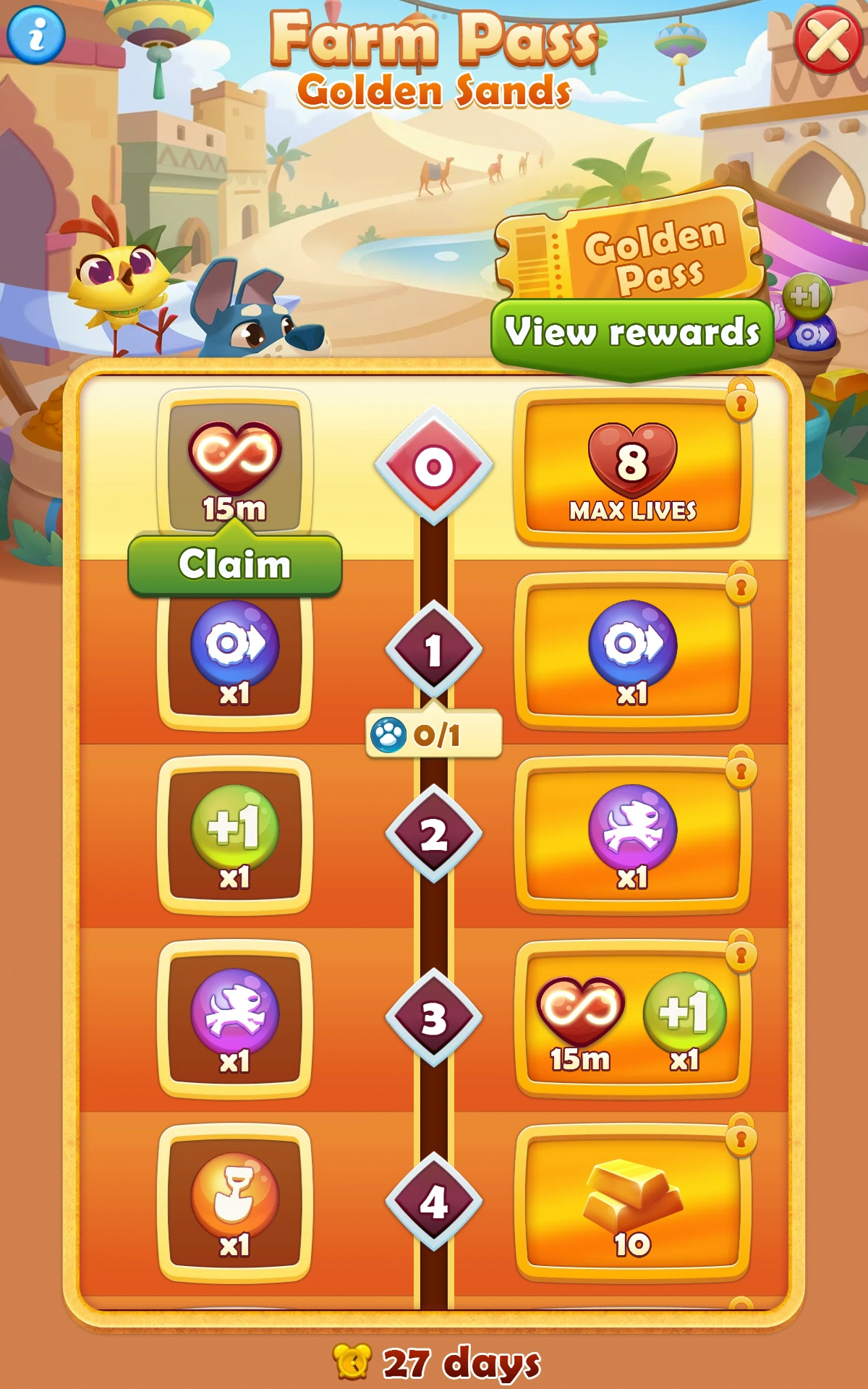Viewport: 868px width, 1389px height.
Task: Tap View rewards for Golden Pass
Action: (631, 334)
